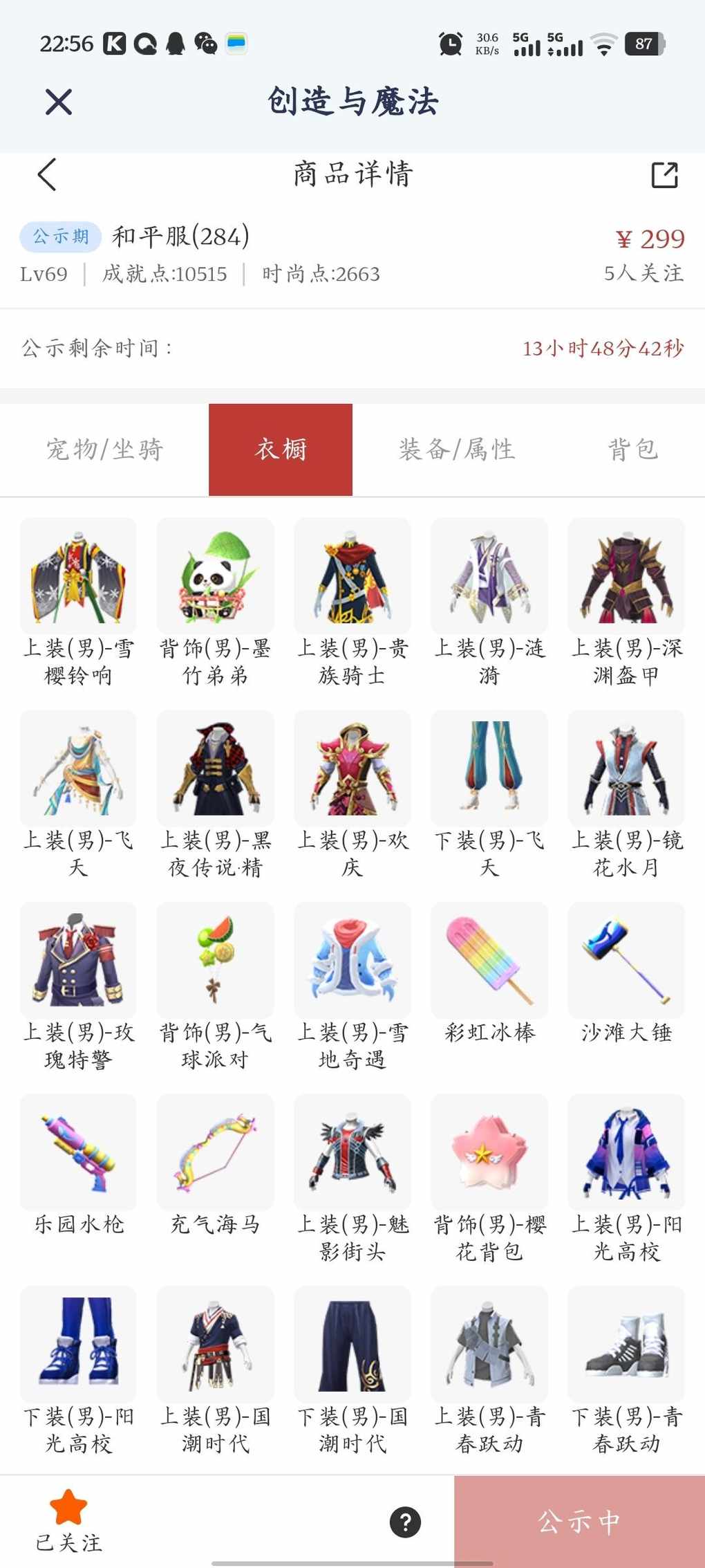Tap the 公示中 button
Screen dimensions: 705x1568
coord(579,1522)
